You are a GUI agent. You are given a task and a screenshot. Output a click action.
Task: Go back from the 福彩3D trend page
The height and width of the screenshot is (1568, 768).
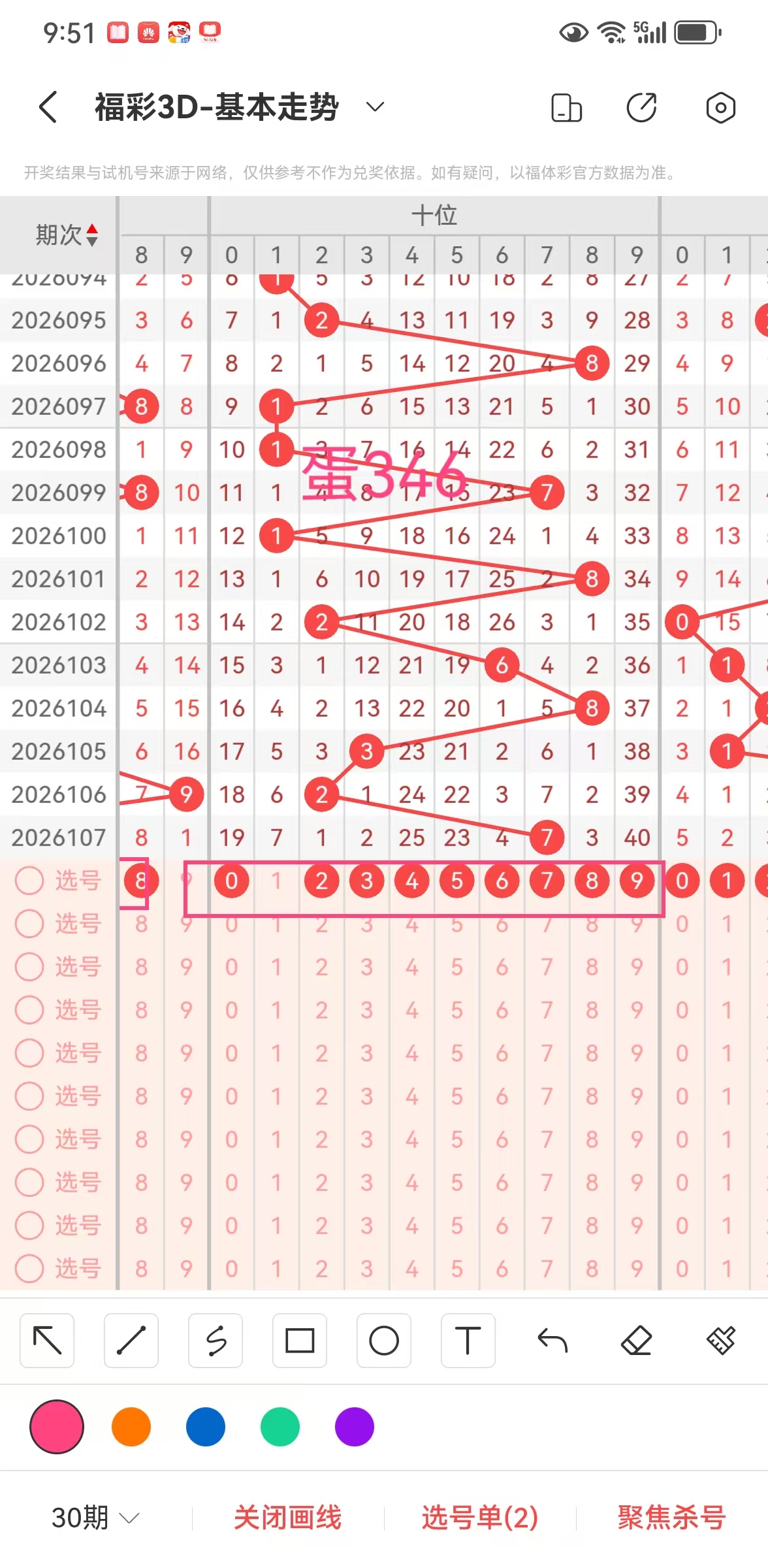48,107
